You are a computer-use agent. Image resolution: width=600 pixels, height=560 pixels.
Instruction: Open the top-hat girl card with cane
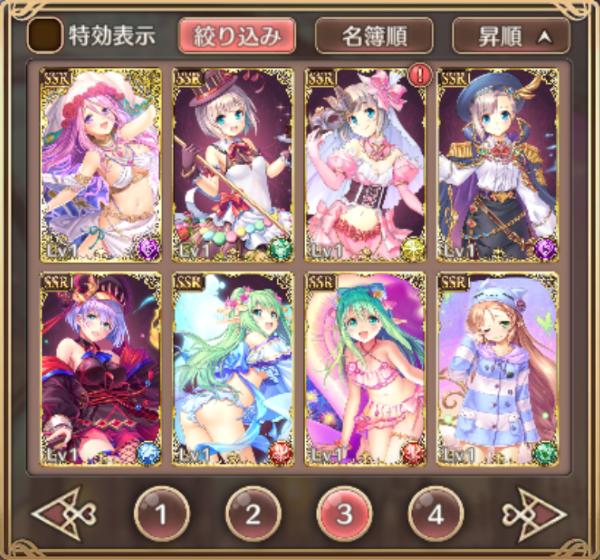(x=233, y=165)
